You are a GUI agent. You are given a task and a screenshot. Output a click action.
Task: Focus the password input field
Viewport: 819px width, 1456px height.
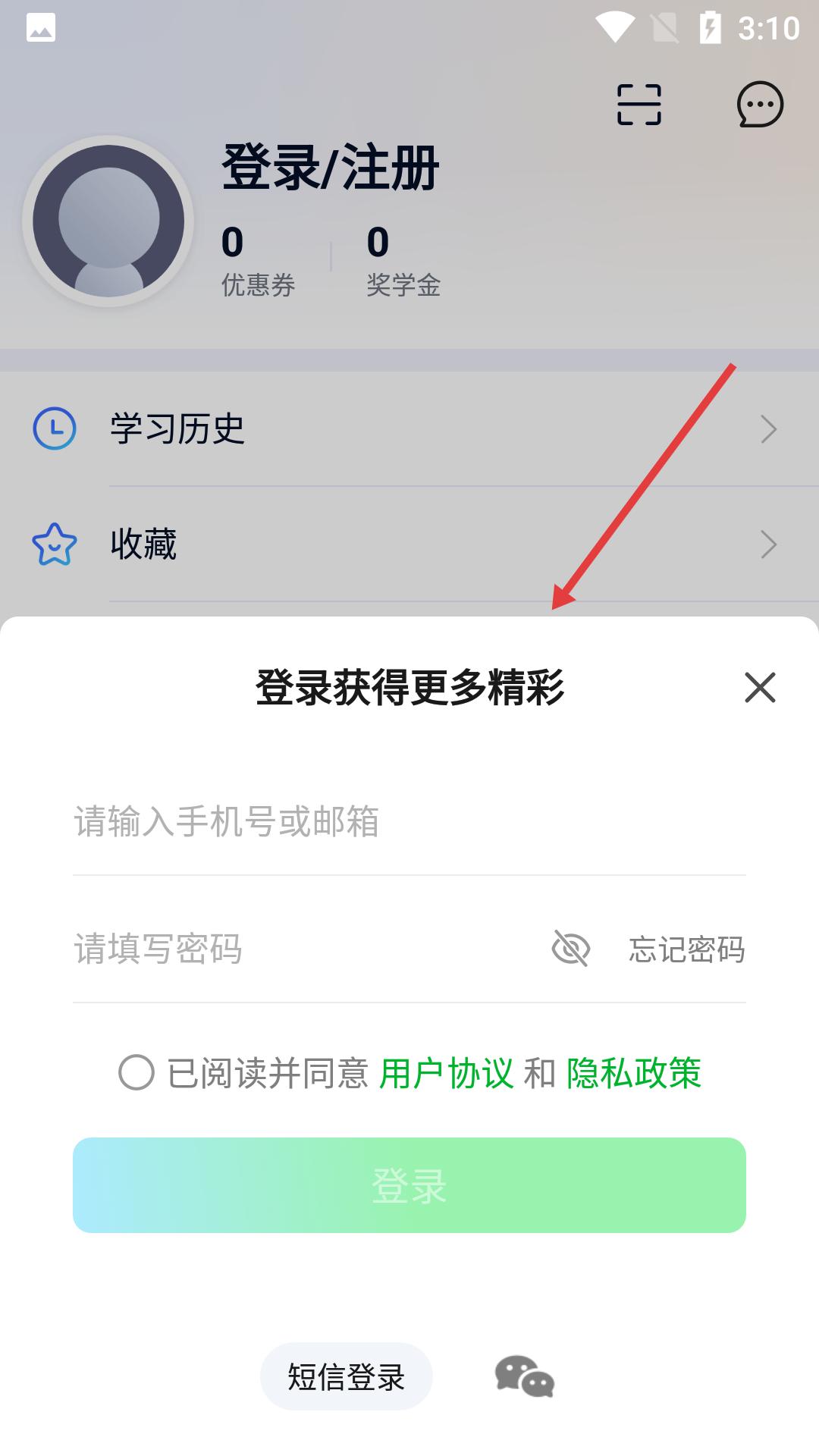(303, 949)
